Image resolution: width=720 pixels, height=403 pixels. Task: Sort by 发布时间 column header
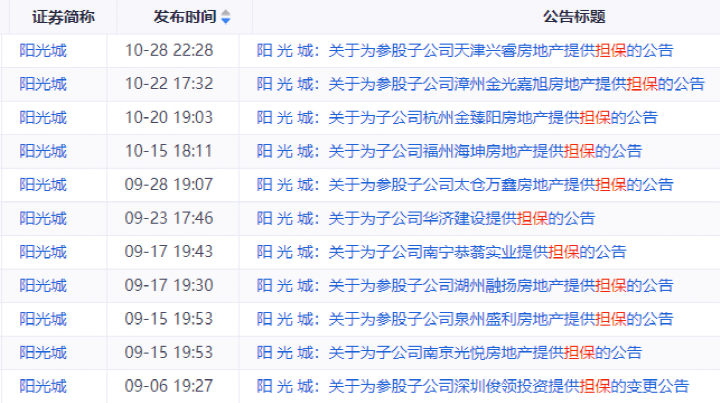coord(190,17)
